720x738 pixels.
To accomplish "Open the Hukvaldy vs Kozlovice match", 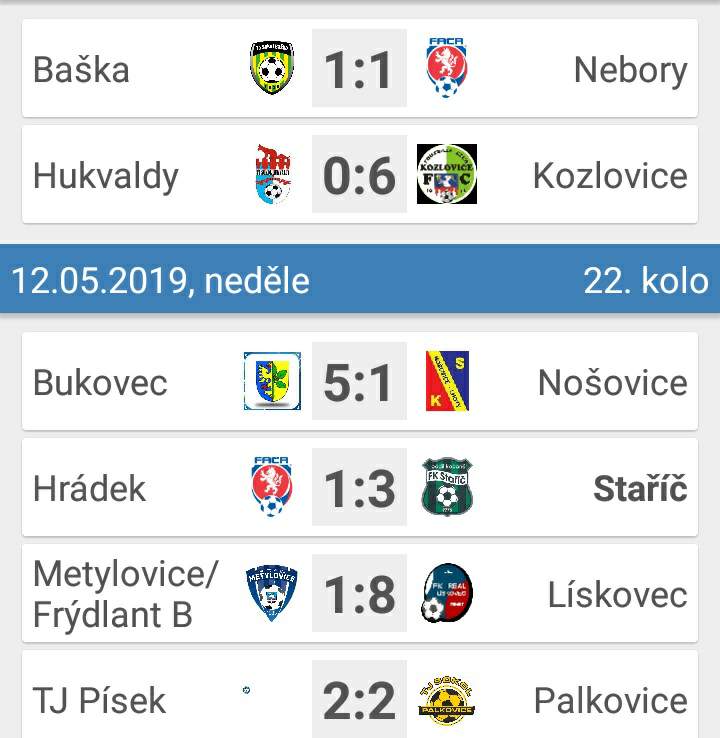I will pyautogui.click(x=360, y=175).
